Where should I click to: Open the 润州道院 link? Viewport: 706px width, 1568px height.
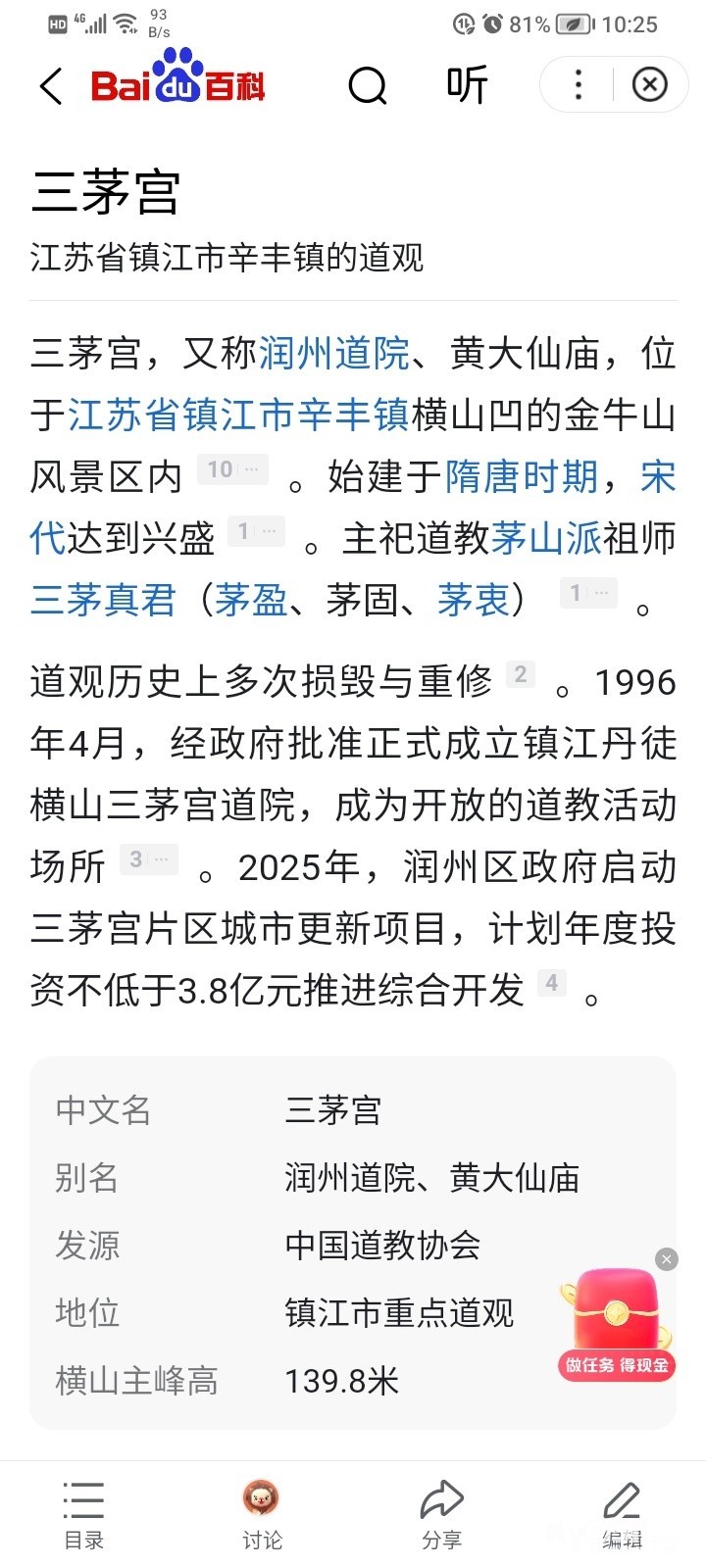(x=334, y=354)
